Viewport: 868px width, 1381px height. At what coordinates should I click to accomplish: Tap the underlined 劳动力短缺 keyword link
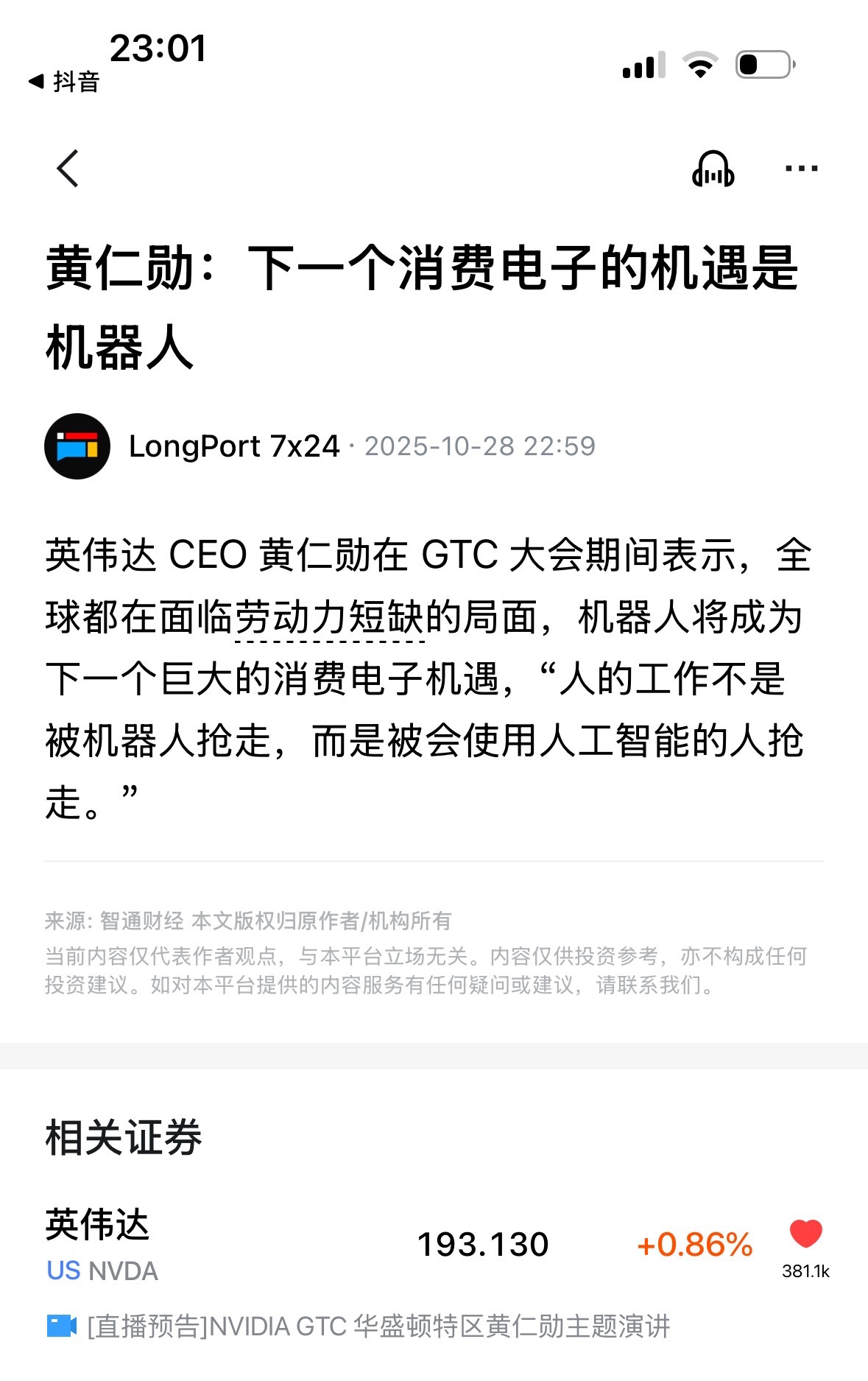point(330,619)
